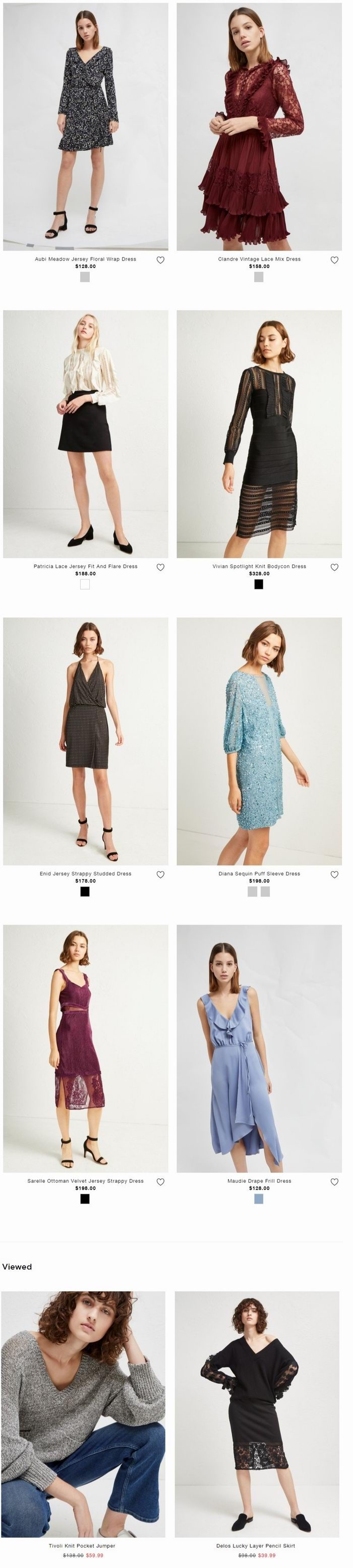Open the Diana Sequin Puff Sleeve Dress

(259, 873)
